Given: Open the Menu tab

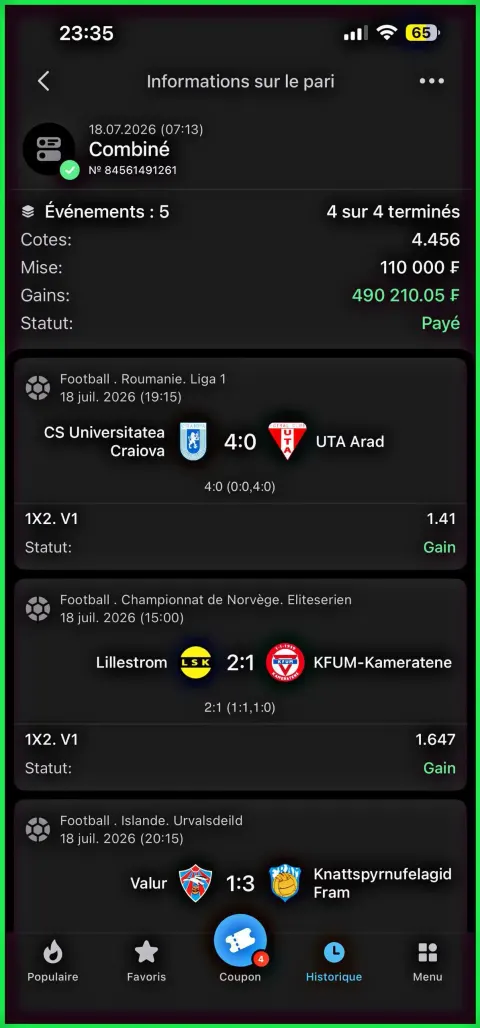Looking at the screenshot, I should [x=428, y=961].
